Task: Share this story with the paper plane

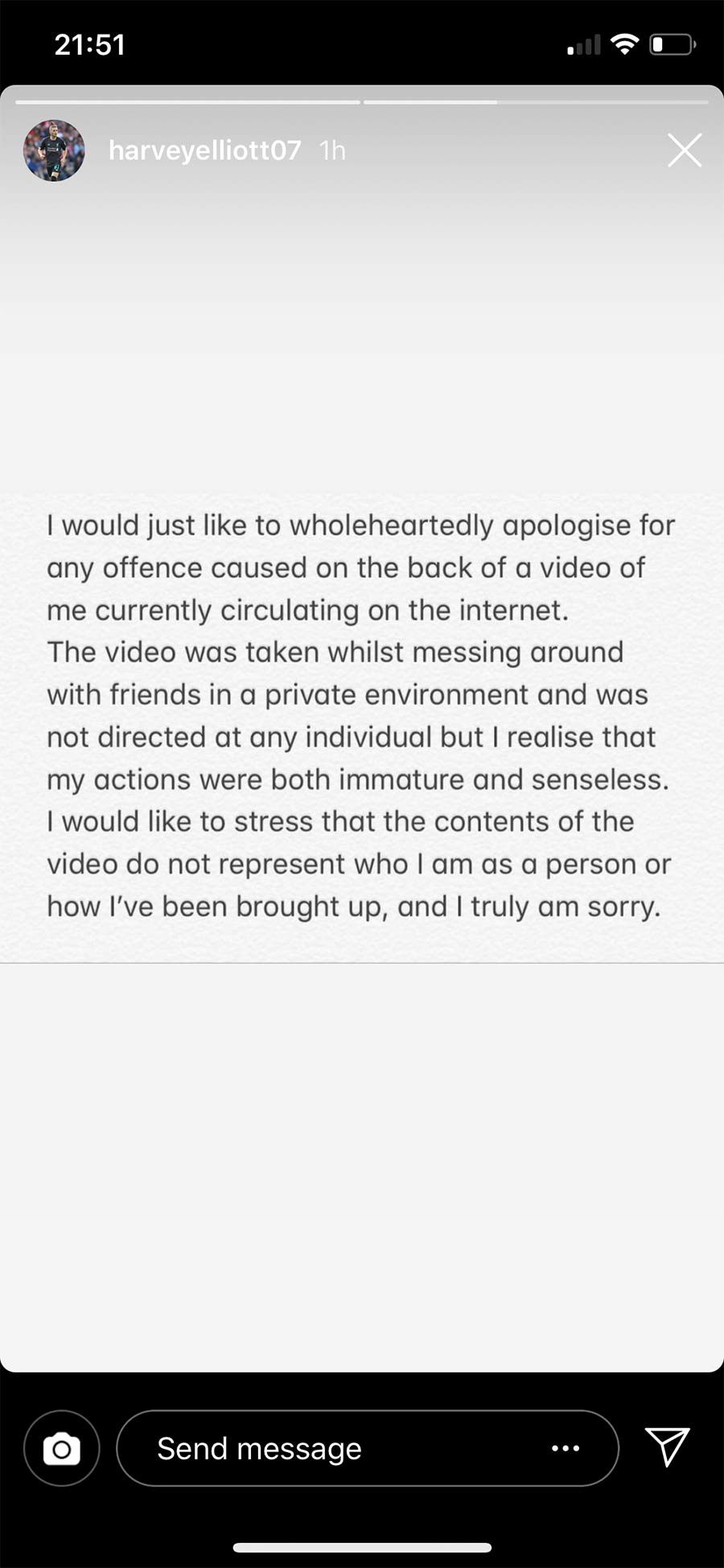Action: click(x=667, y=1447)
